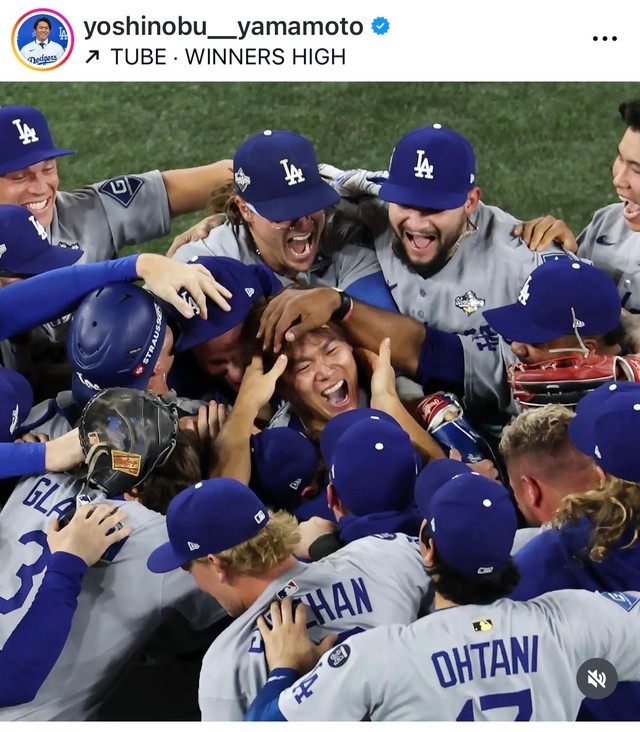Open the yoshinobu__yamamoto username link
640x732 pixels.
tap(223, 27)
